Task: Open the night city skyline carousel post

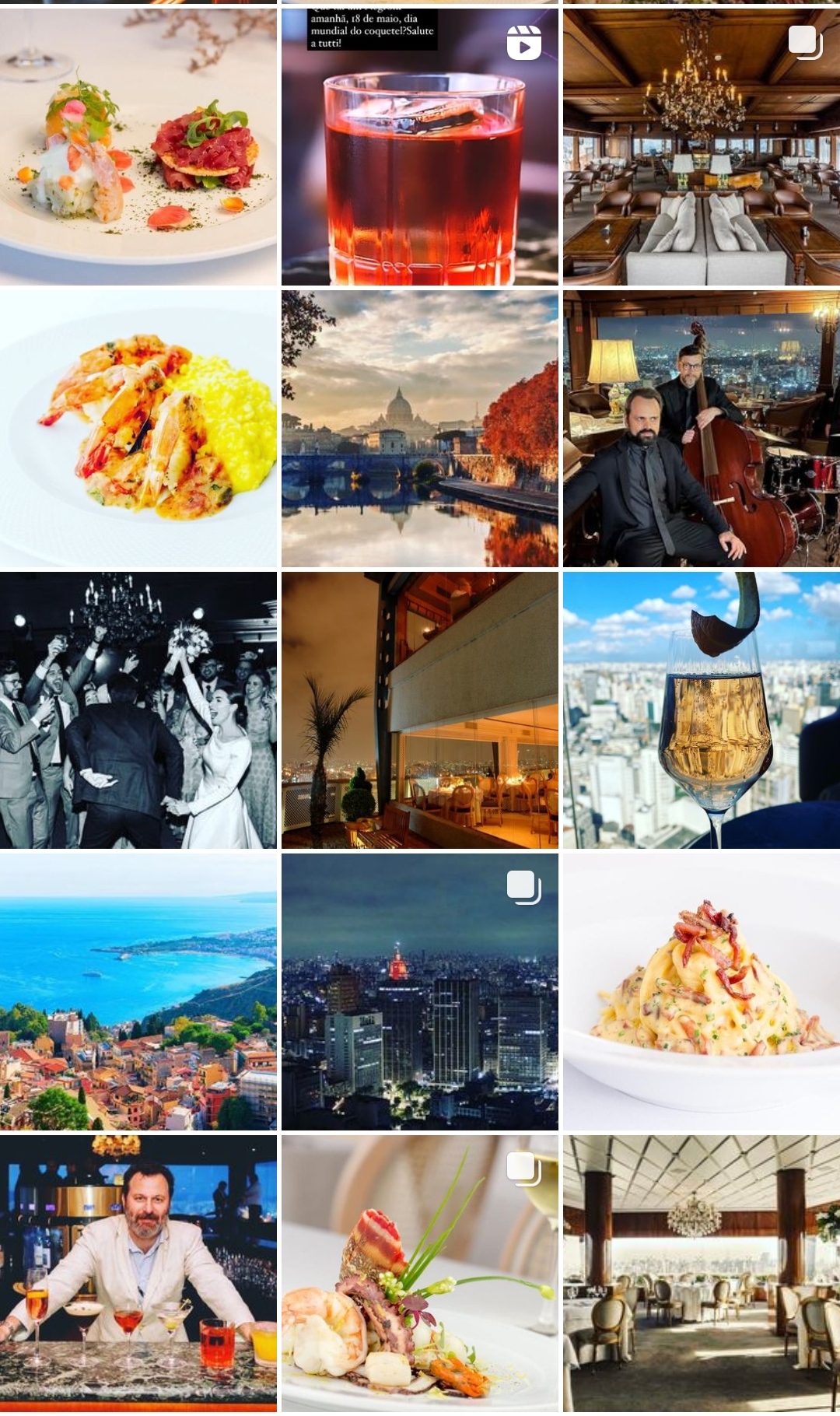Action: click(420, 992)
